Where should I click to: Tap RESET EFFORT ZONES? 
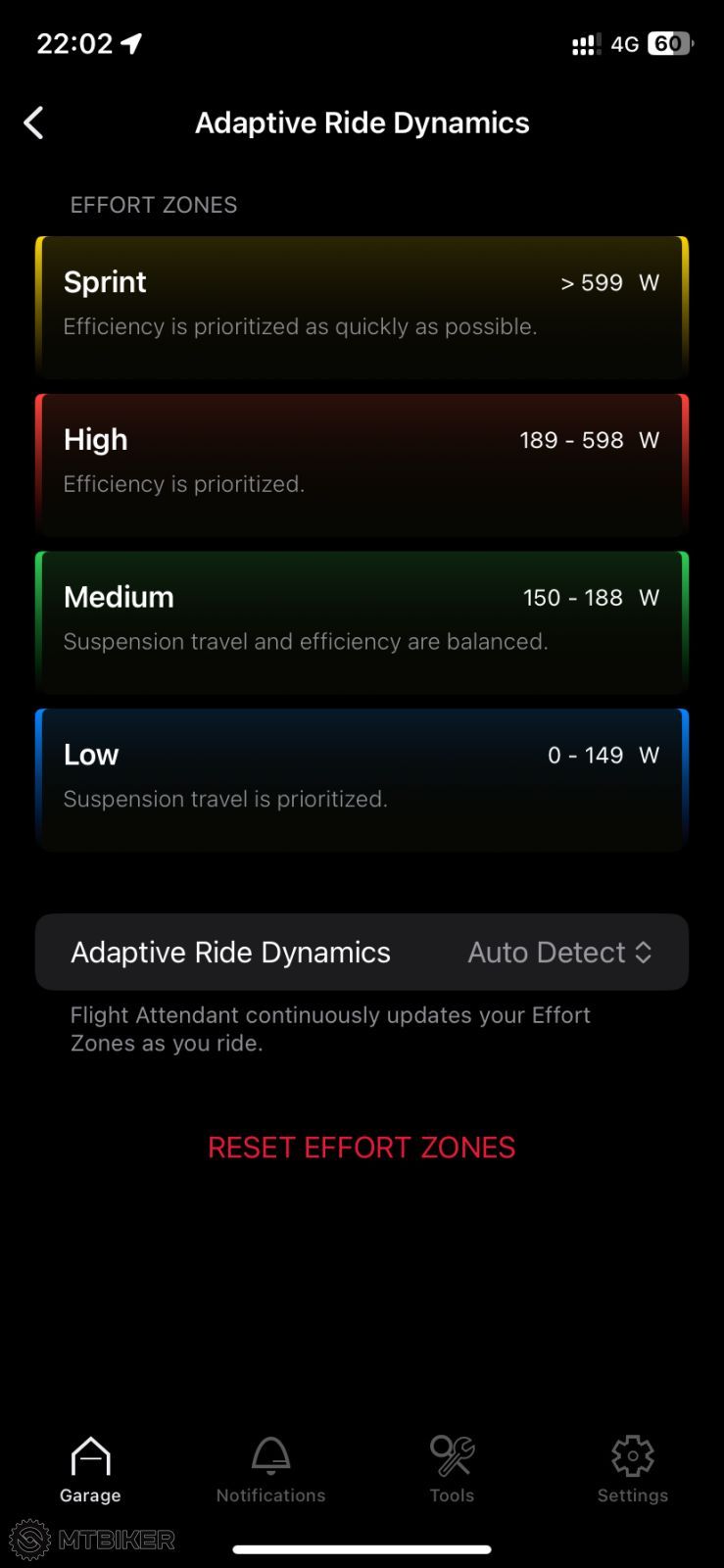tap(362, 1148)
